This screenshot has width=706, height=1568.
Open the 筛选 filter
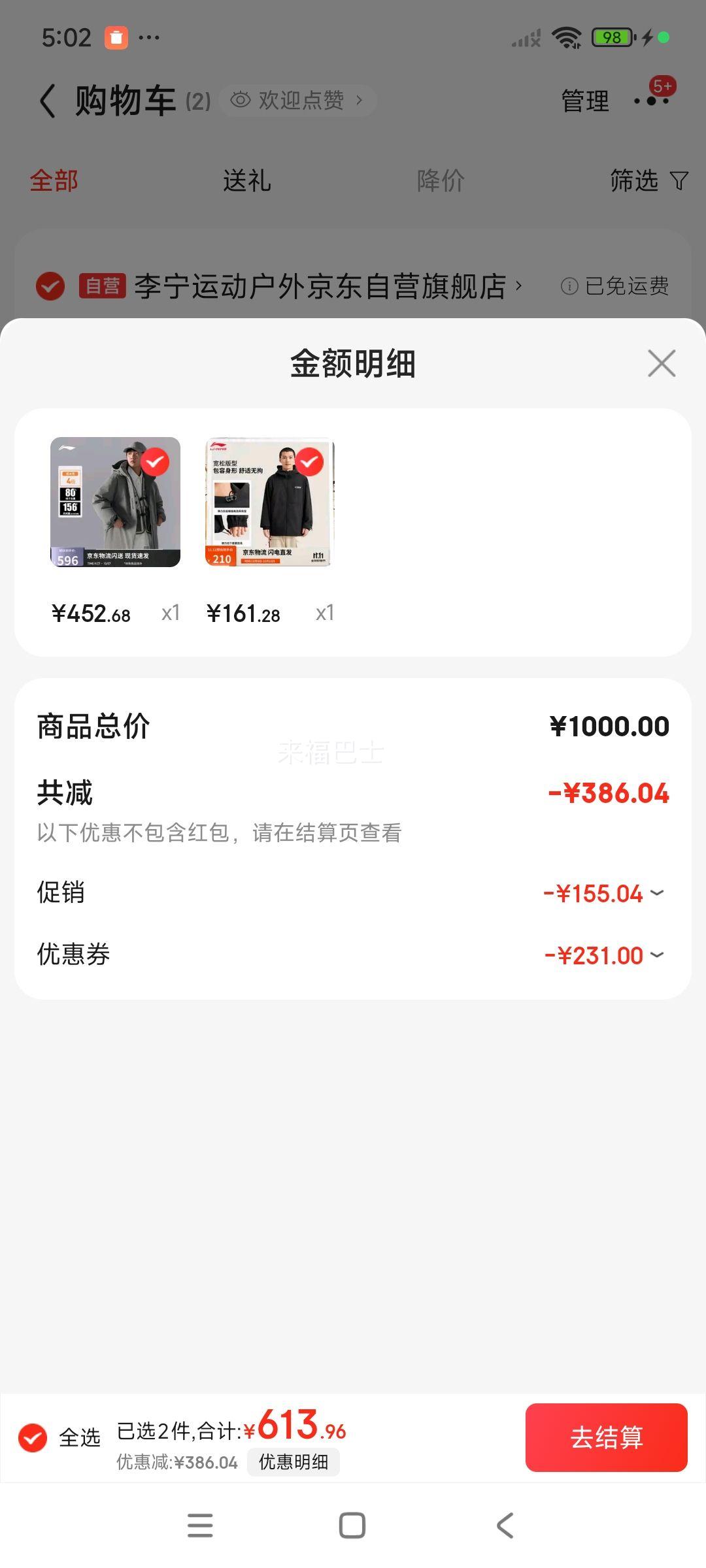[x=648, y=181]
